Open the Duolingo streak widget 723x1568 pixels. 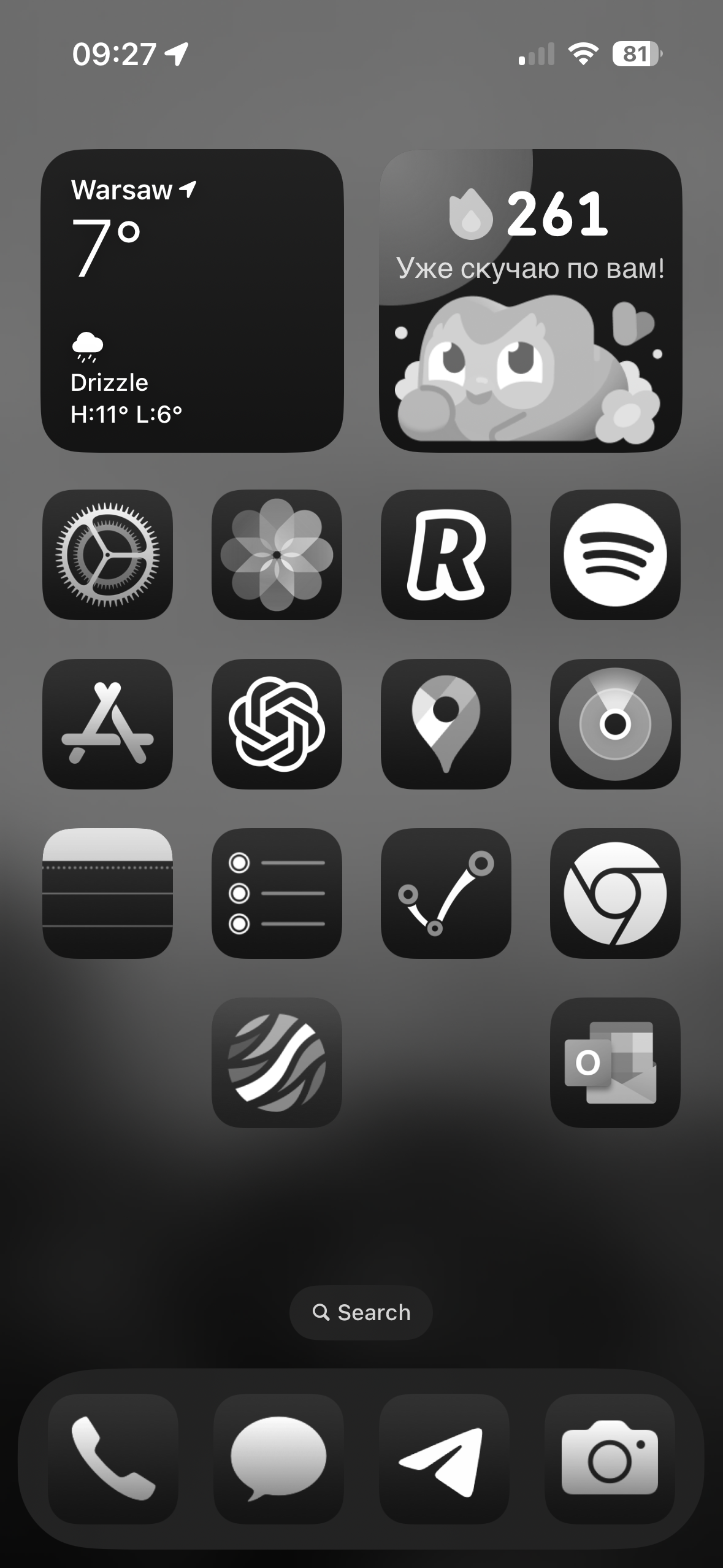pos(530,301)
